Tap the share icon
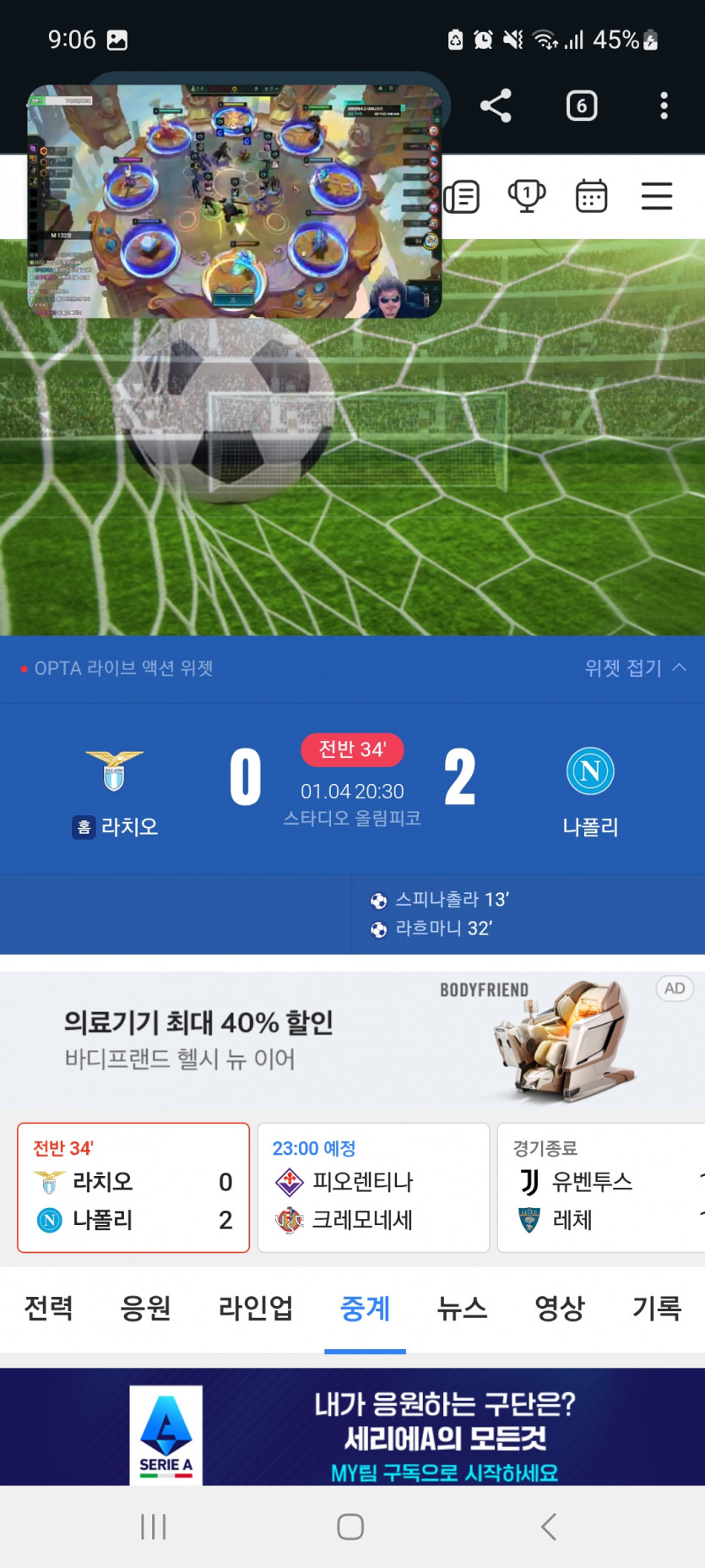Image resolution: width=705 pixels, height=1568 pixels. [496, 105]
